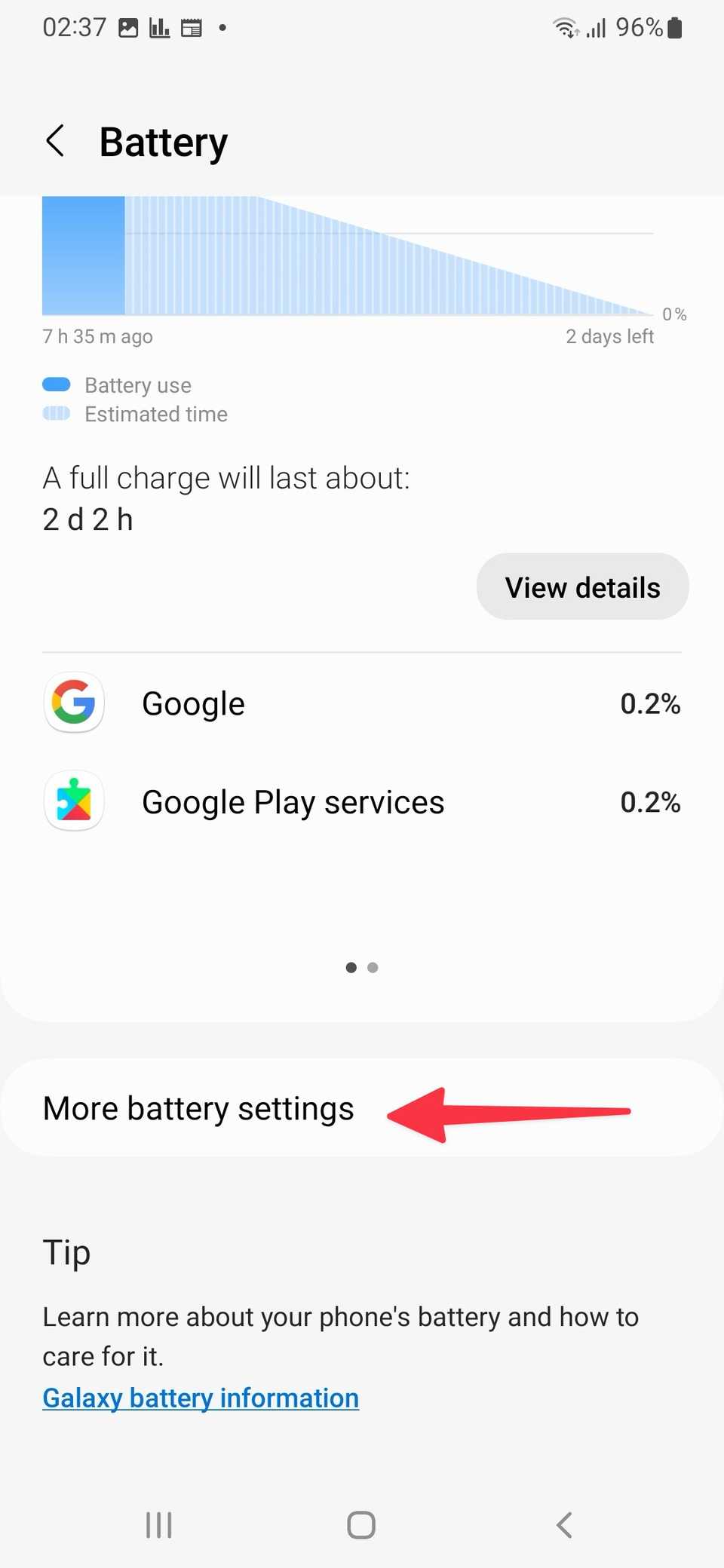
Task: Tap the calendar notification icon in status bar
Action: [x=192, y=27]
